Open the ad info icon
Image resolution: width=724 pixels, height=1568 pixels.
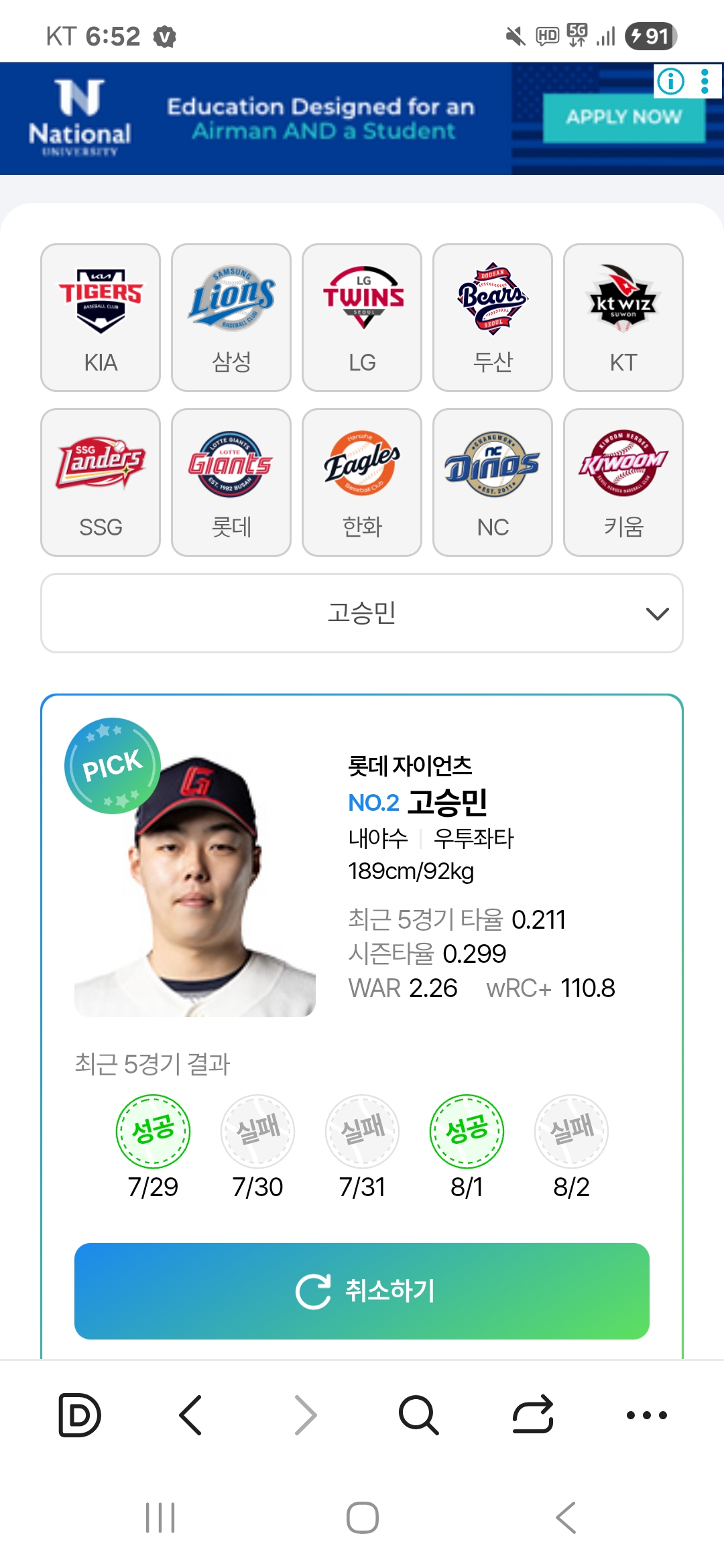coord(670,81)
